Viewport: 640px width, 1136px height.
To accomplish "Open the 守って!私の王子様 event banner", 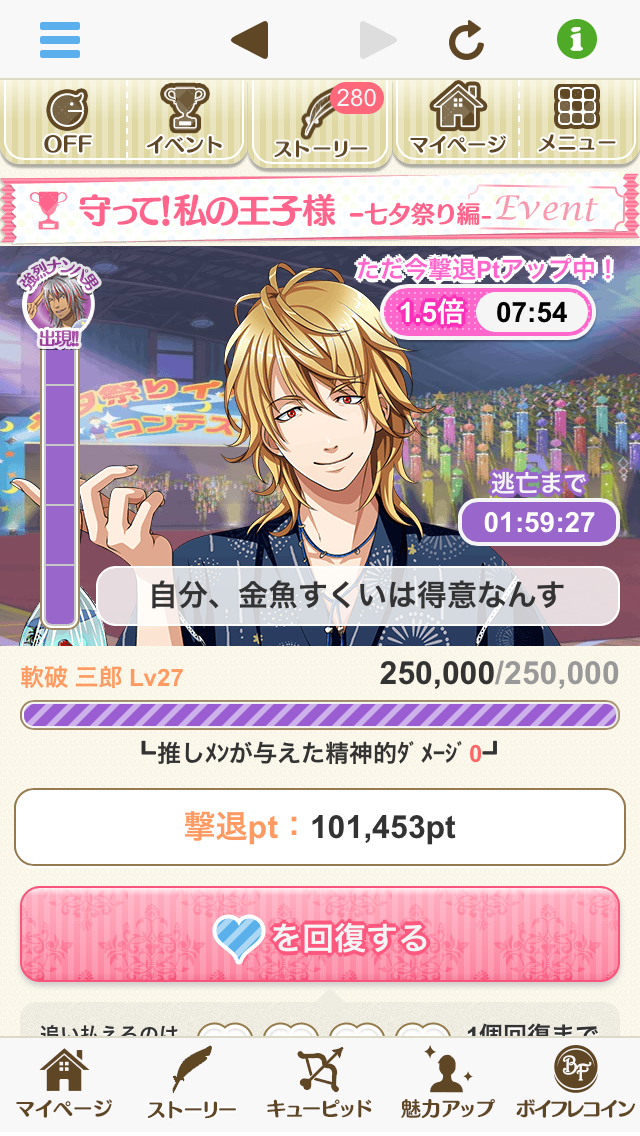I will click(320, 209).
